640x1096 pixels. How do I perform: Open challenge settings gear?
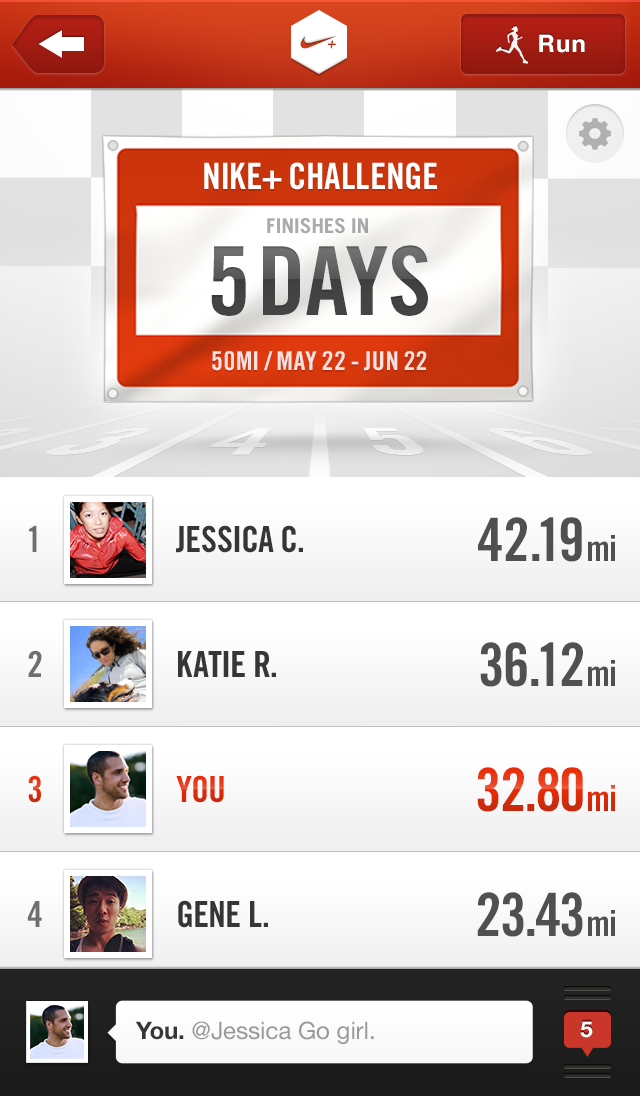point(594,134)
